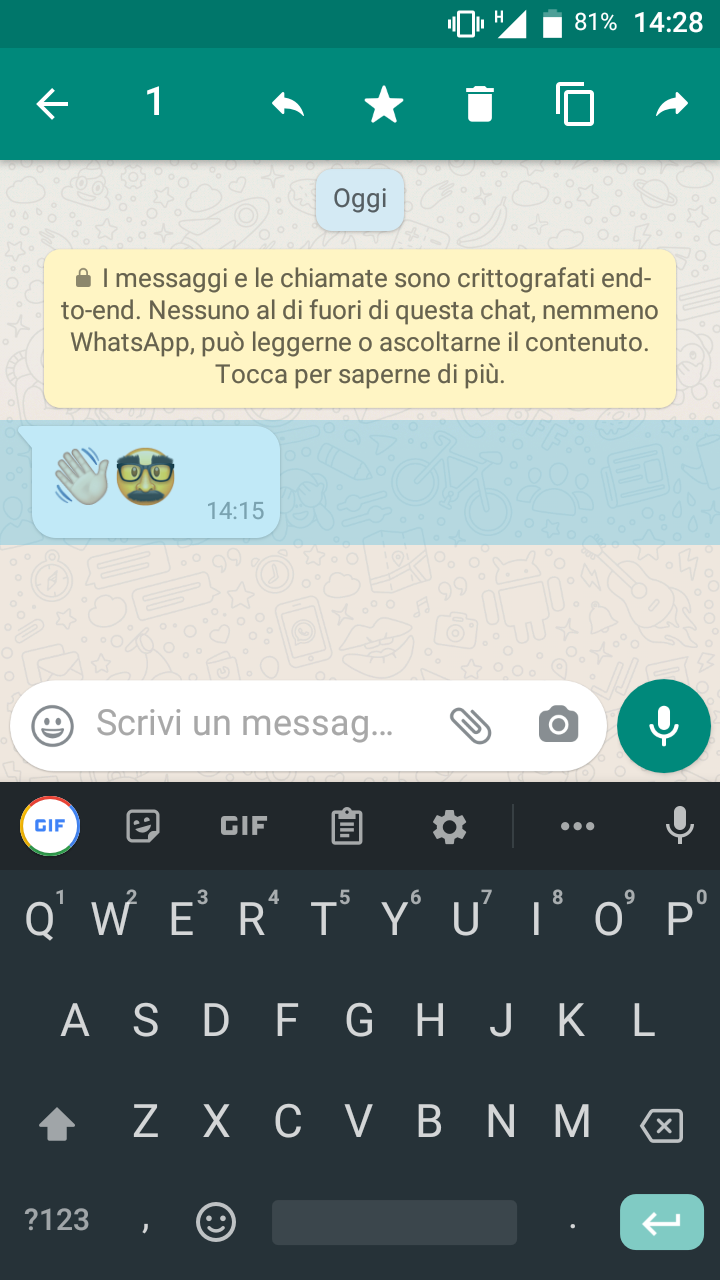
Task: Expand more keyboard options with the three dots
Action: click(578, 826)
